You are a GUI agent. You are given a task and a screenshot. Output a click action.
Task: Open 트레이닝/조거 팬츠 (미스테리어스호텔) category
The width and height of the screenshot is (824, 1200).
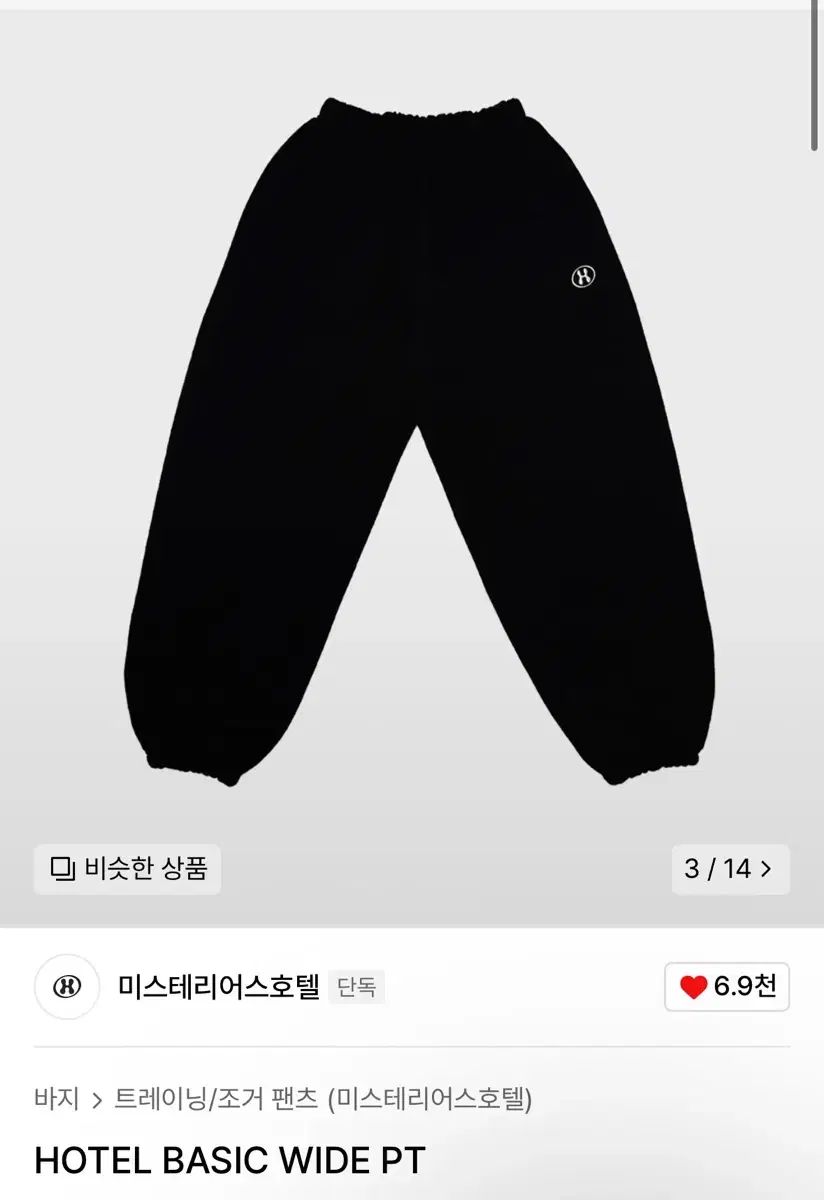tap(323, 1099)
